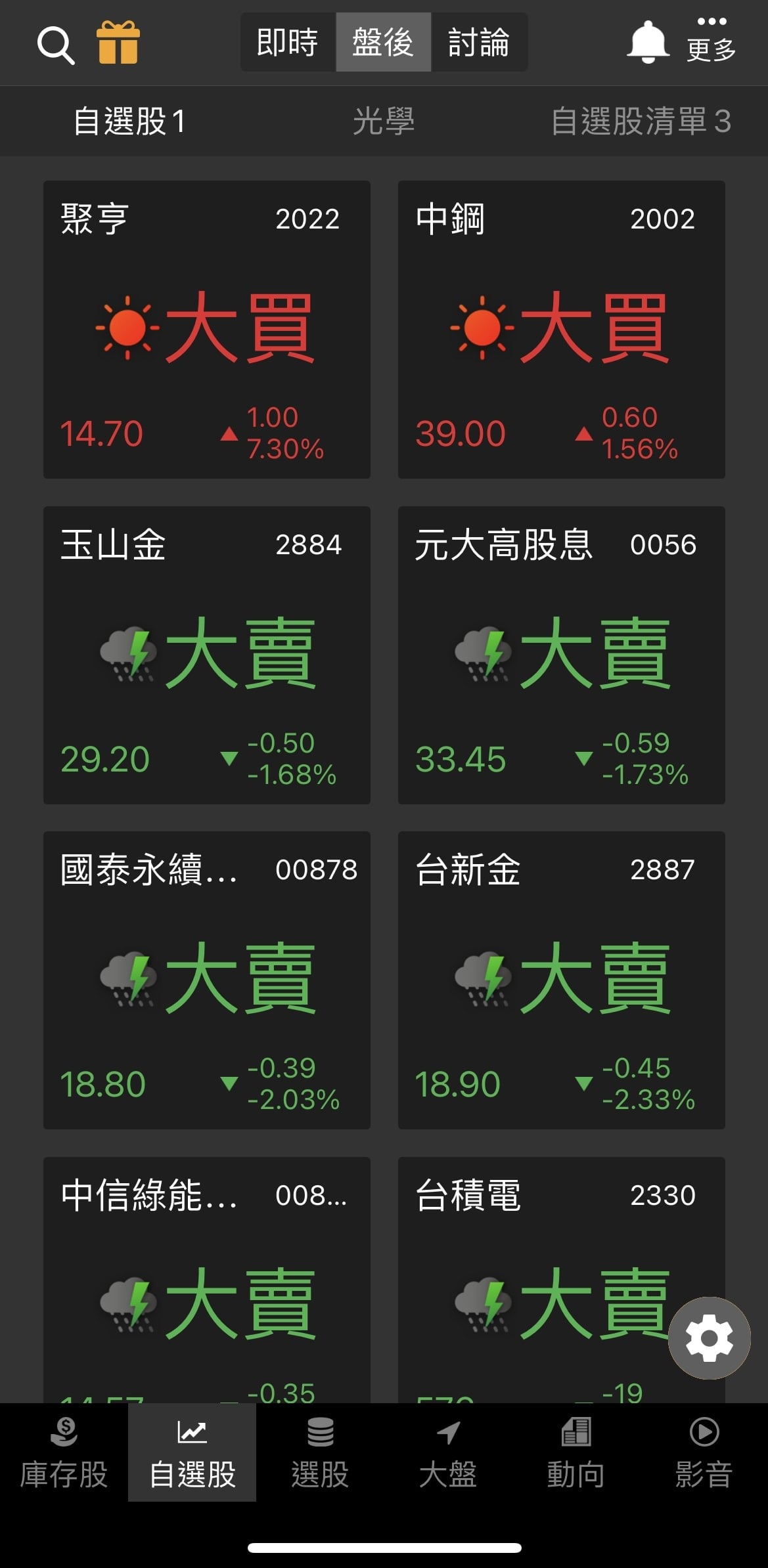The image size is (768, 1568).
Task: Switch to the 討論 discussion view
Action: [479, 41]
